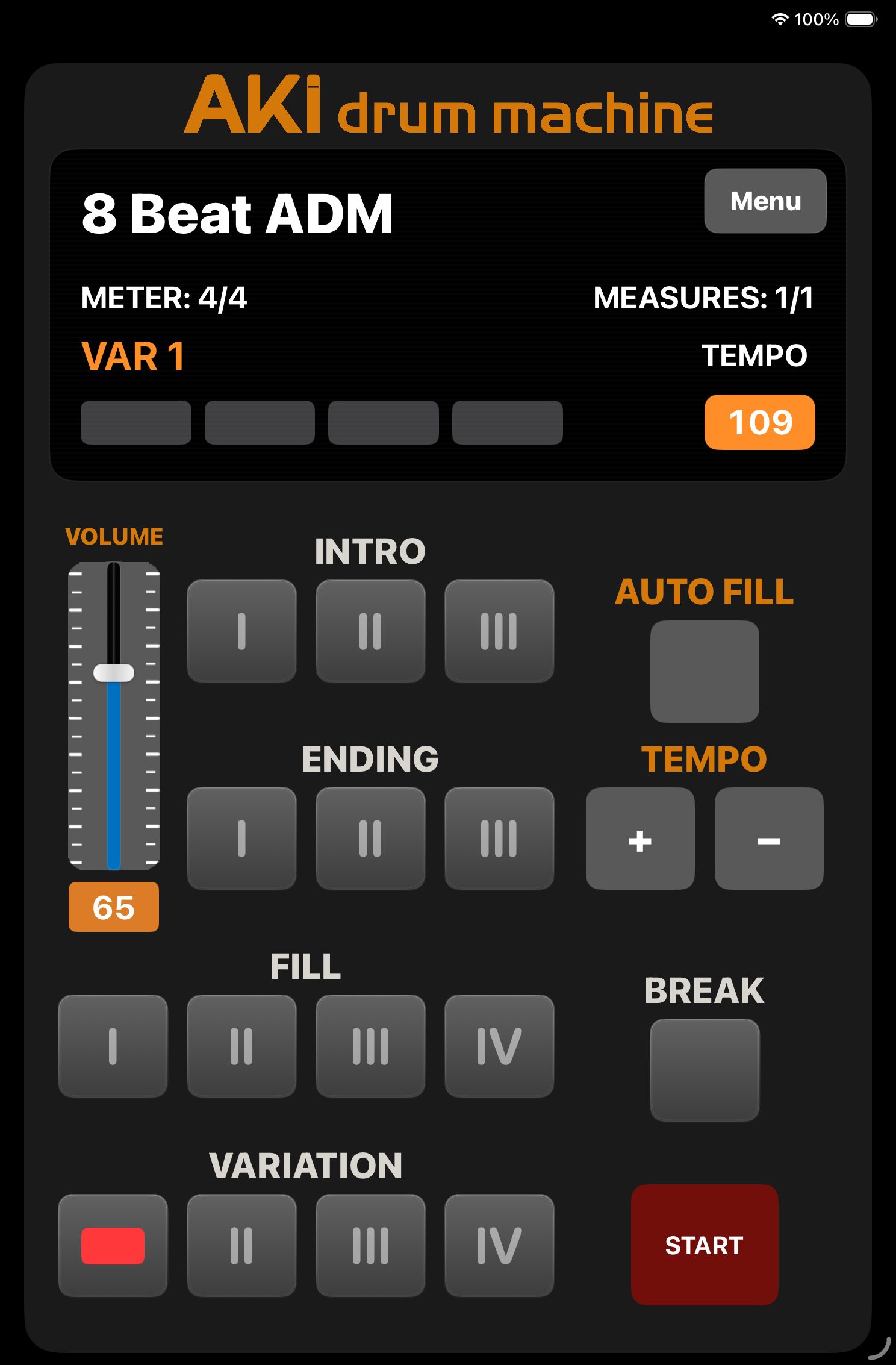Start the drum machine playback

pyautogui.click(x=704, y=1245)
